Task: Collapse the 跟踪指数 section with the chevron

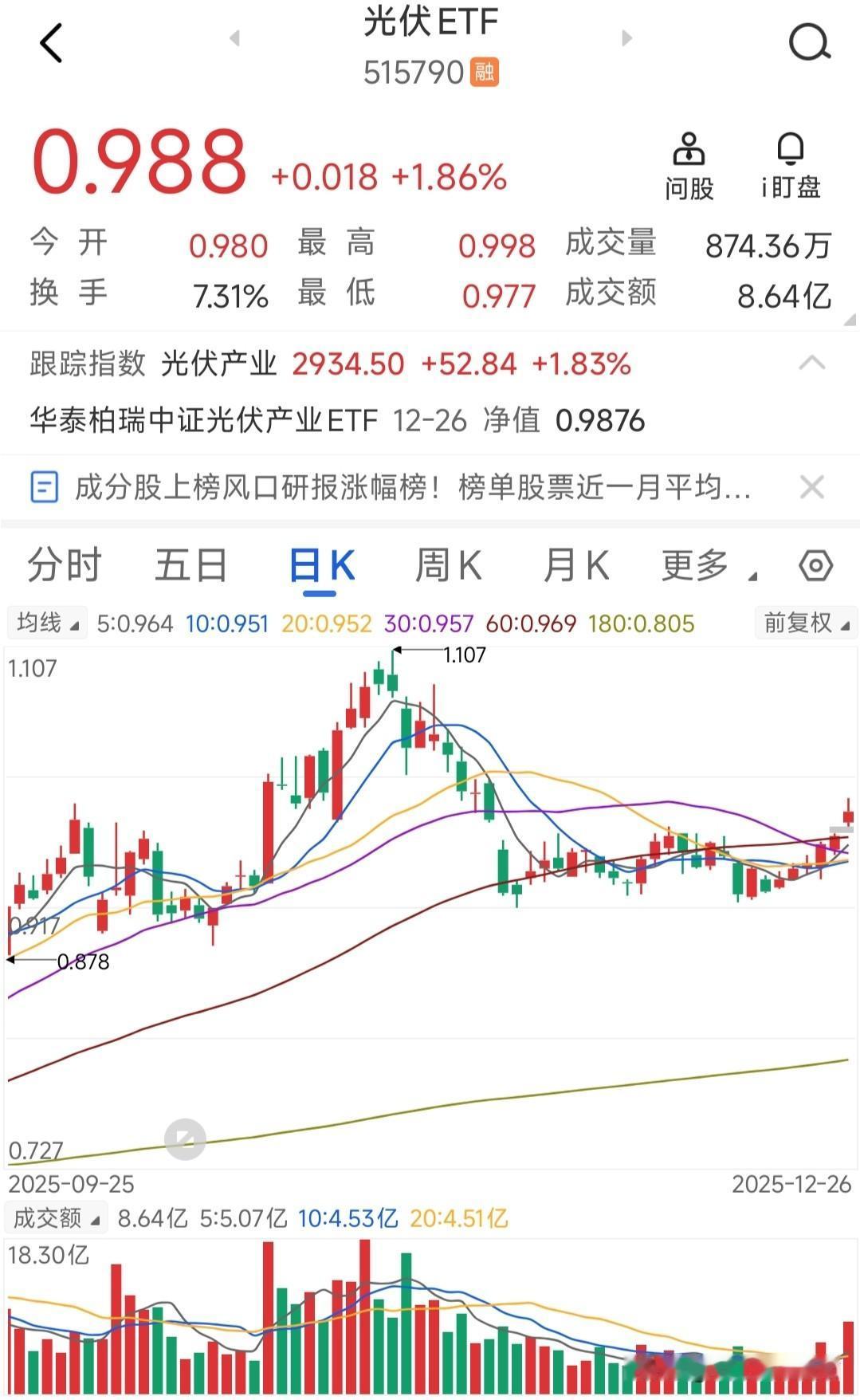Action: [811, 363]
